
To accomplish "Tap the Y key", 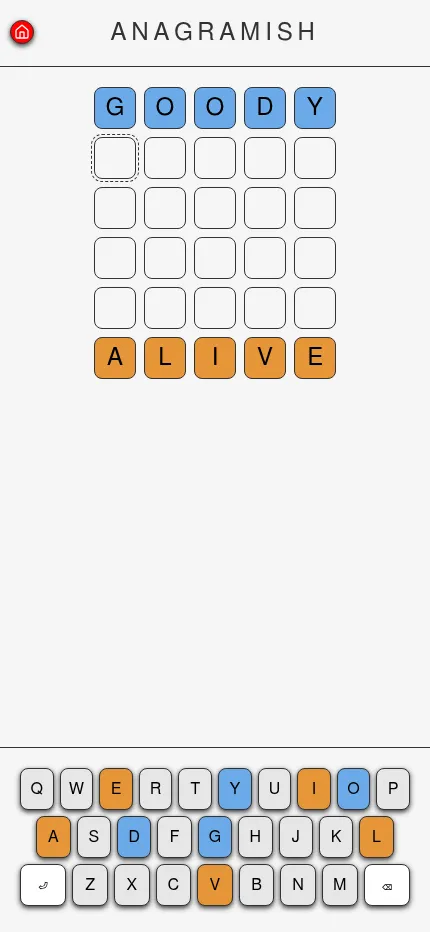I will point(235,789).
